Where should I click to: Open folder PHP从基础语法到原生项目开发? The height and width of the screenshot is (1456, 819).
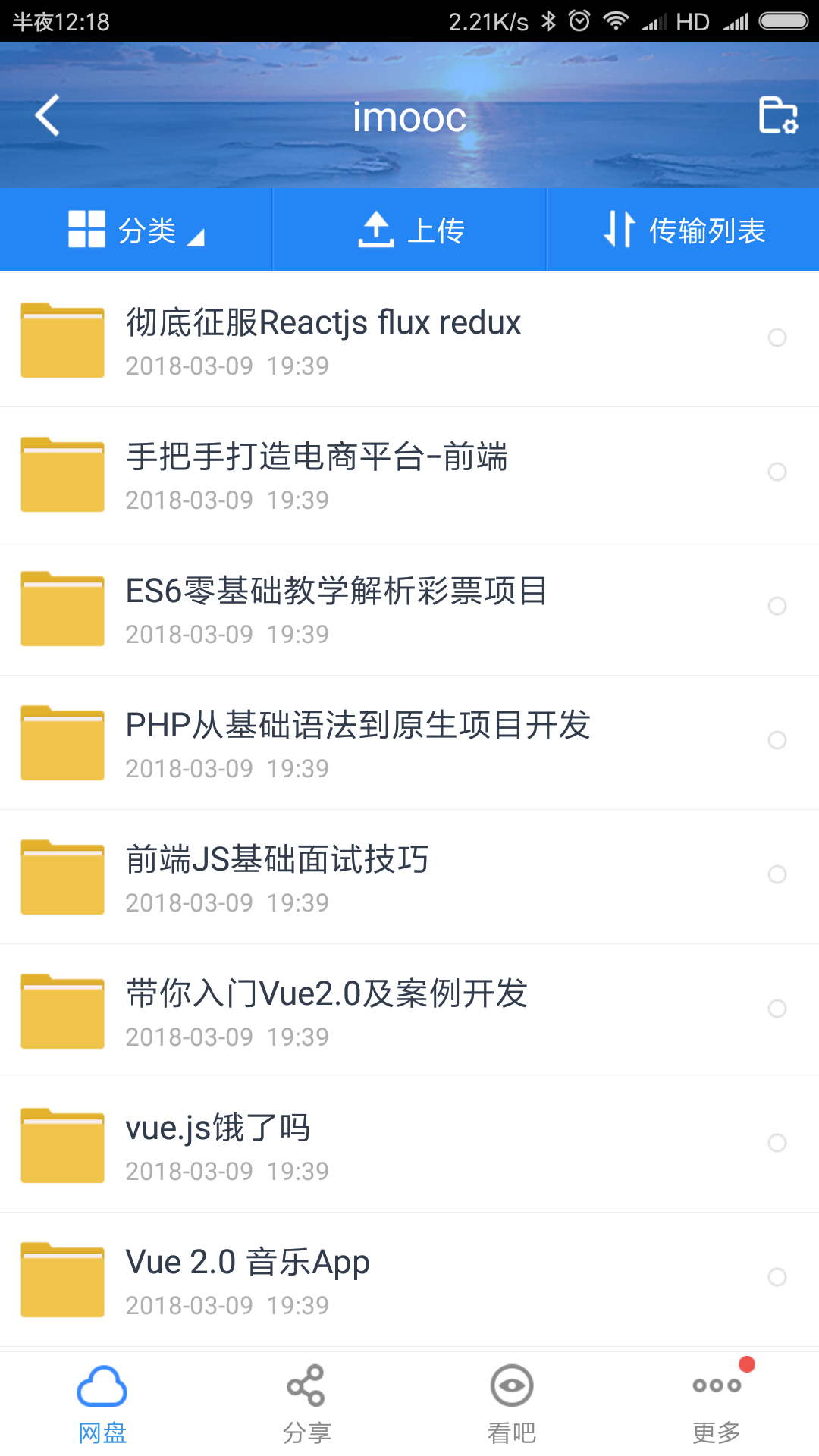click(x=358, y=742)
